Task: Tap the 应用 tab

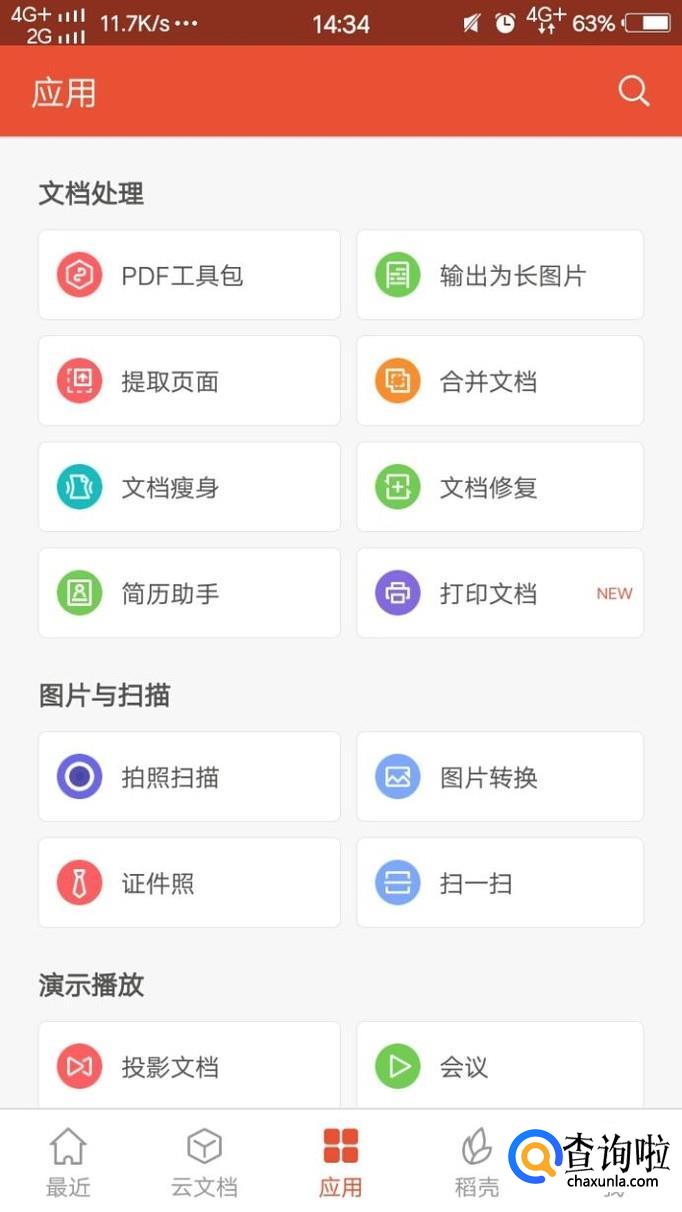Action: click(340, 1162)
